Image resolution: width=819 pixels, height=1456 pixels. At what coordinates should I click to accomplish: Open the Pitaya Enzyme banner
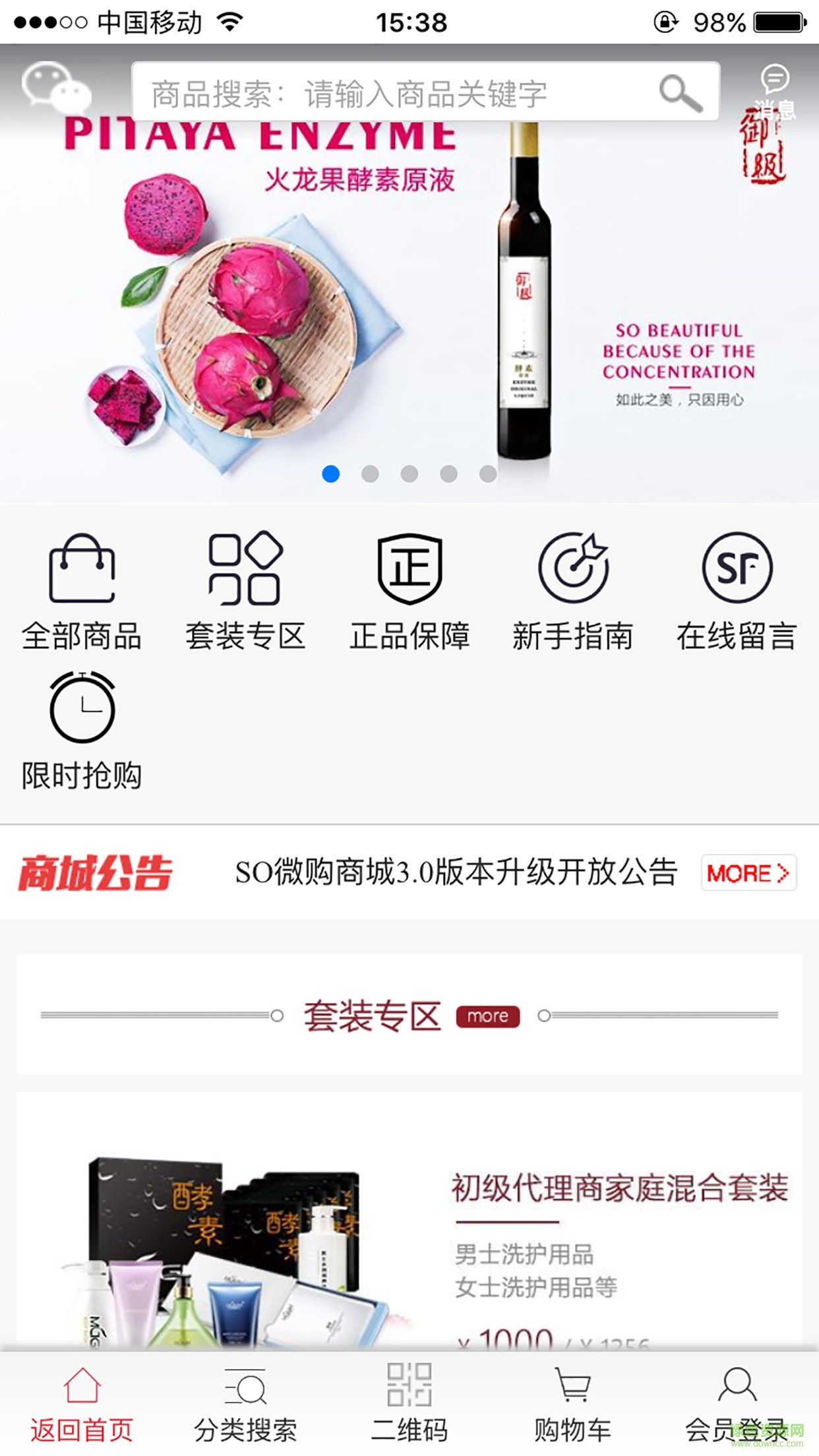[x=409, y=297]
